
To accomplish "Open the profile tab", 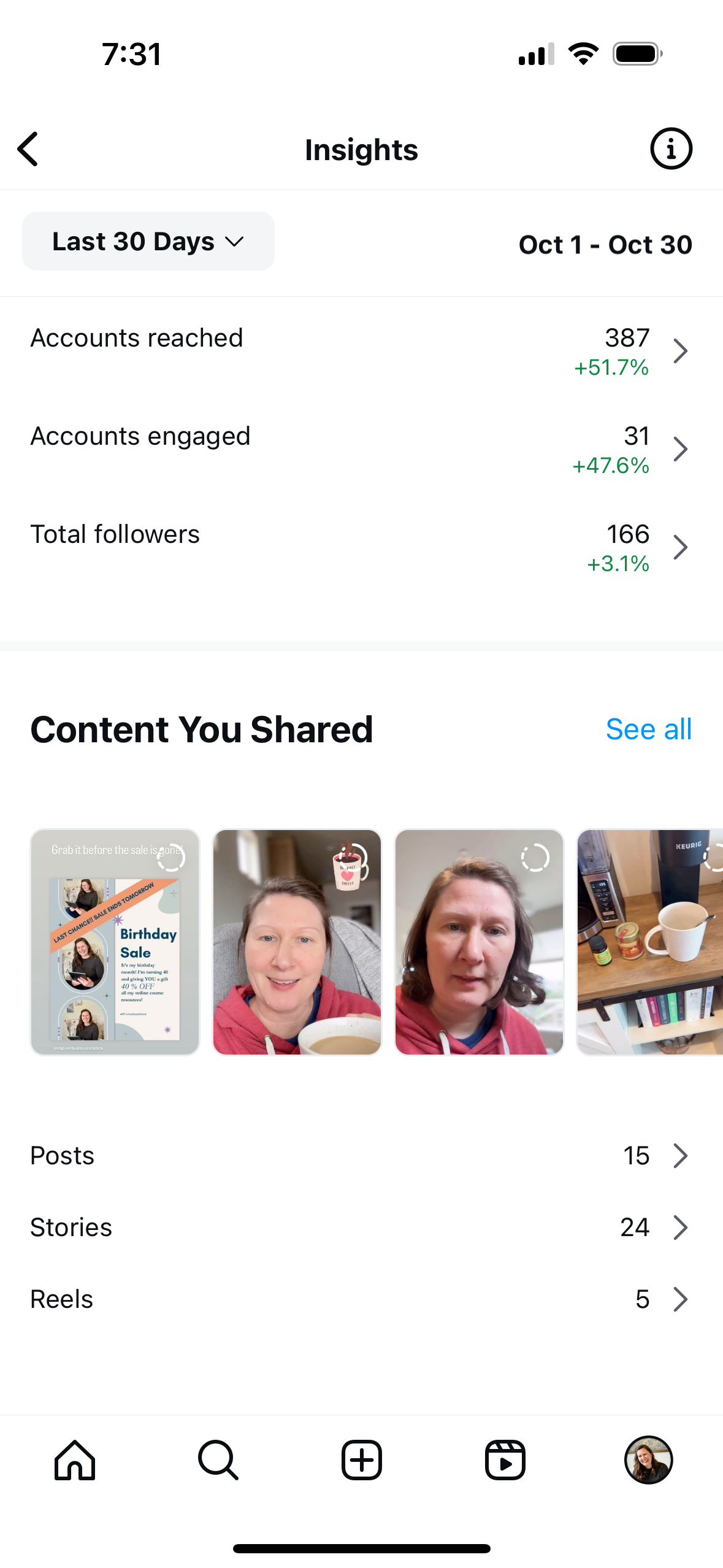I will (648, 1460).
